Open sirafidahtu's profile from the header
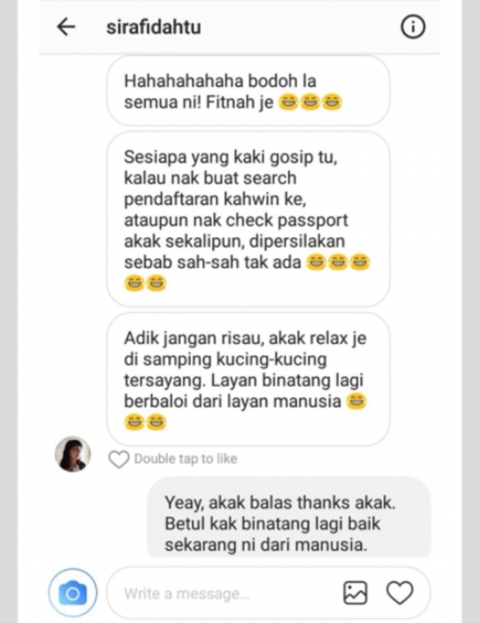The height and width of the screenshot is (623, 480). [x=153, y=27]
